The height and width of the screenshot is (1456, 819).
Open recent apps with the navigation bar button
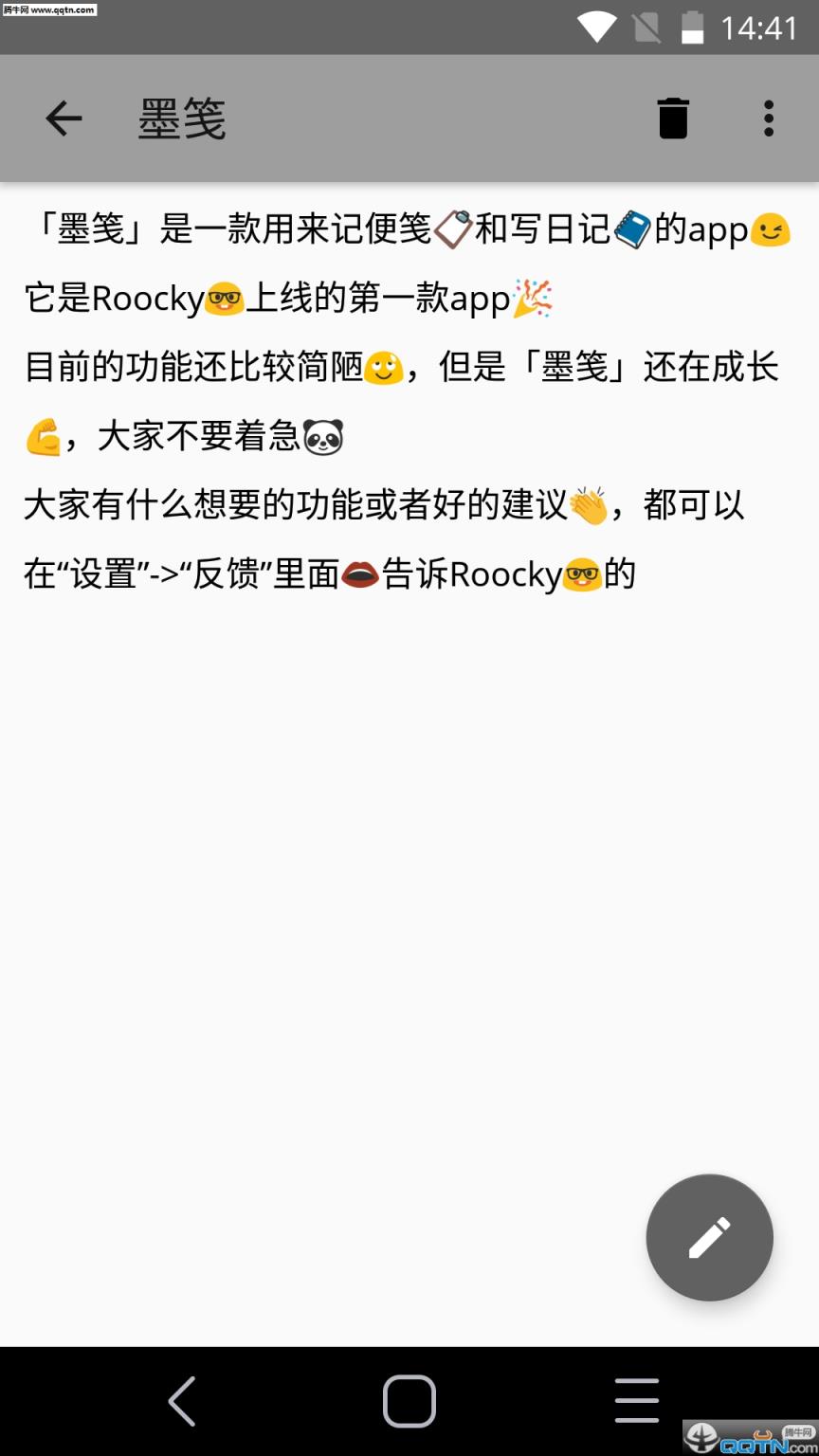(636, 1399)
